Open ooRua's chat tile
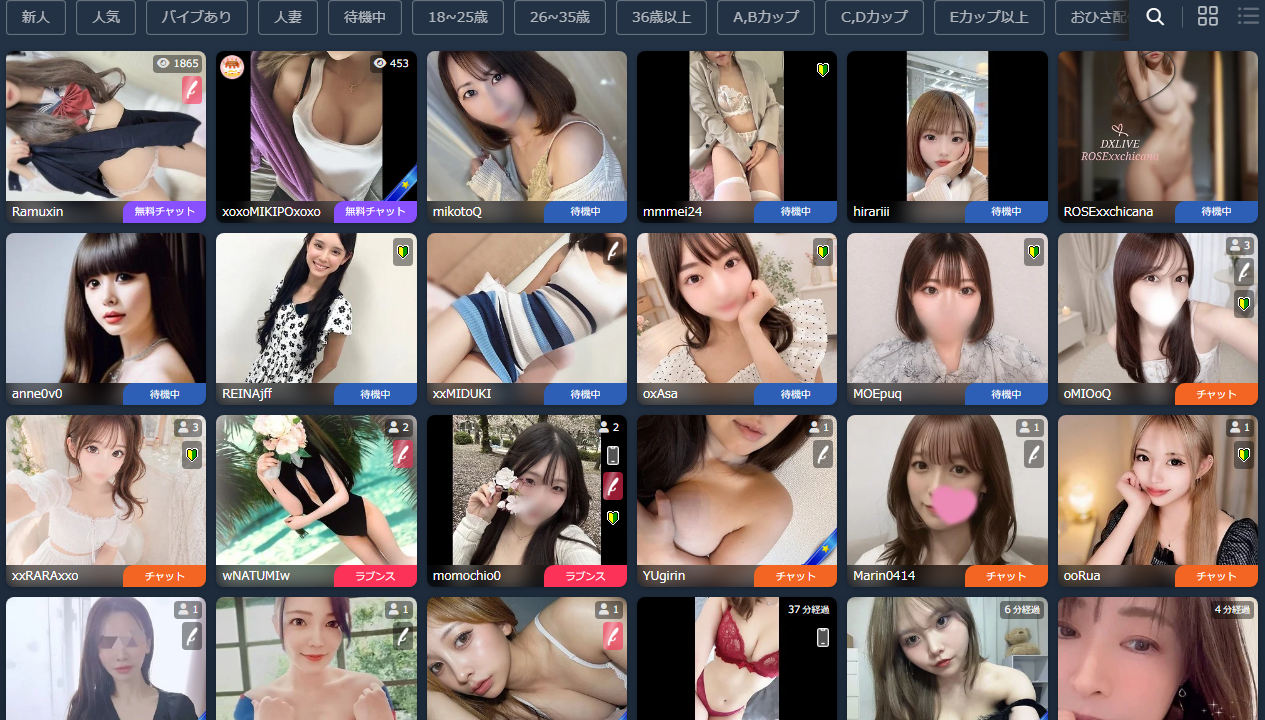Screen dimensions: 1265x720 (x=1158, y=501)
